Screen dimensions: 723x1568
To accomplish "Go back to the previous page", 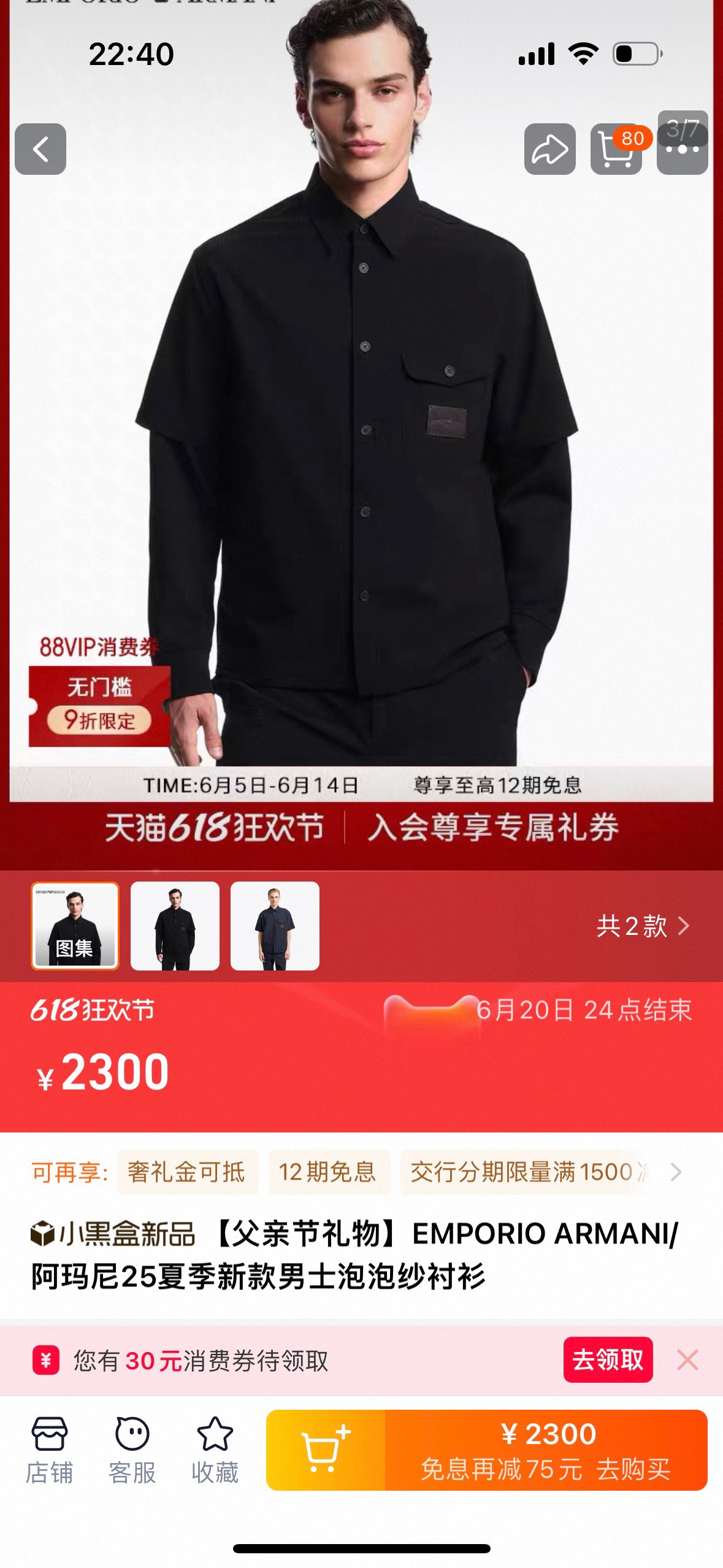I will click(40, 149).
